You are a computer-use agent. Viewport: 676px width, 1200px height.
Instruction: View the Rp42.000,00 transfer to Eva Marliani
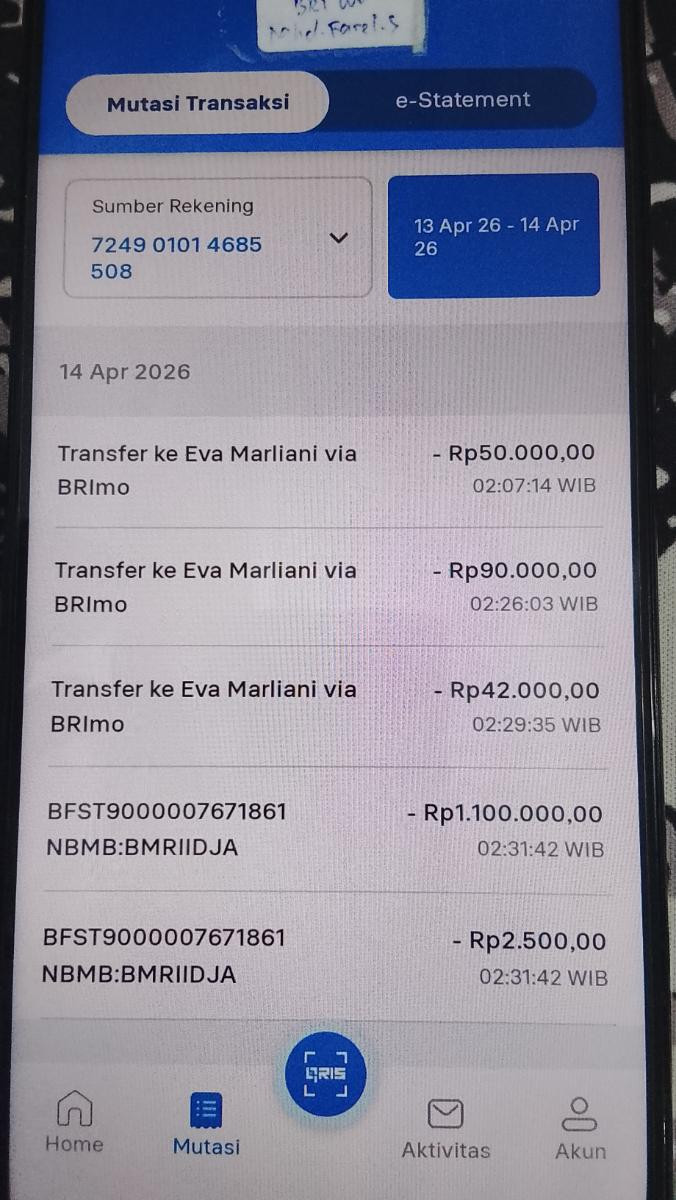(x=327, y=706)
